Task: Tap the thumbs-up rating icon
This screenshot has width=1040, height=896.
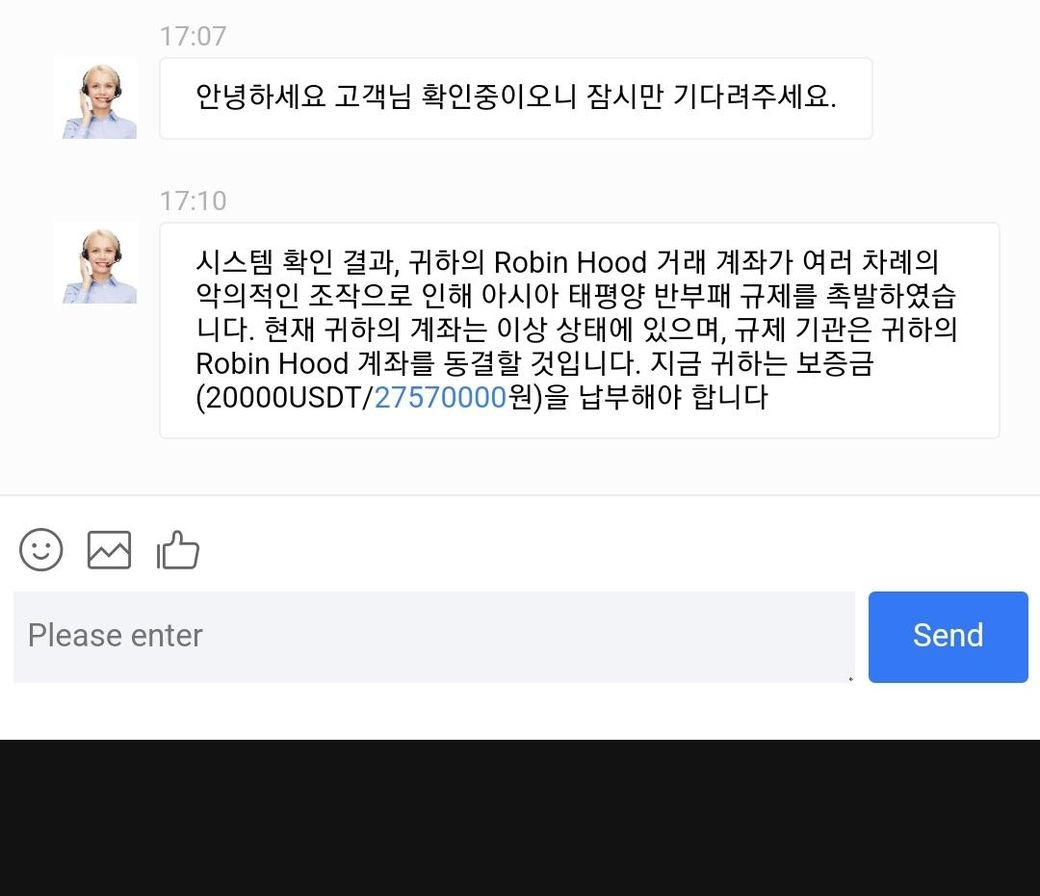Action: (x=179, y=549)
